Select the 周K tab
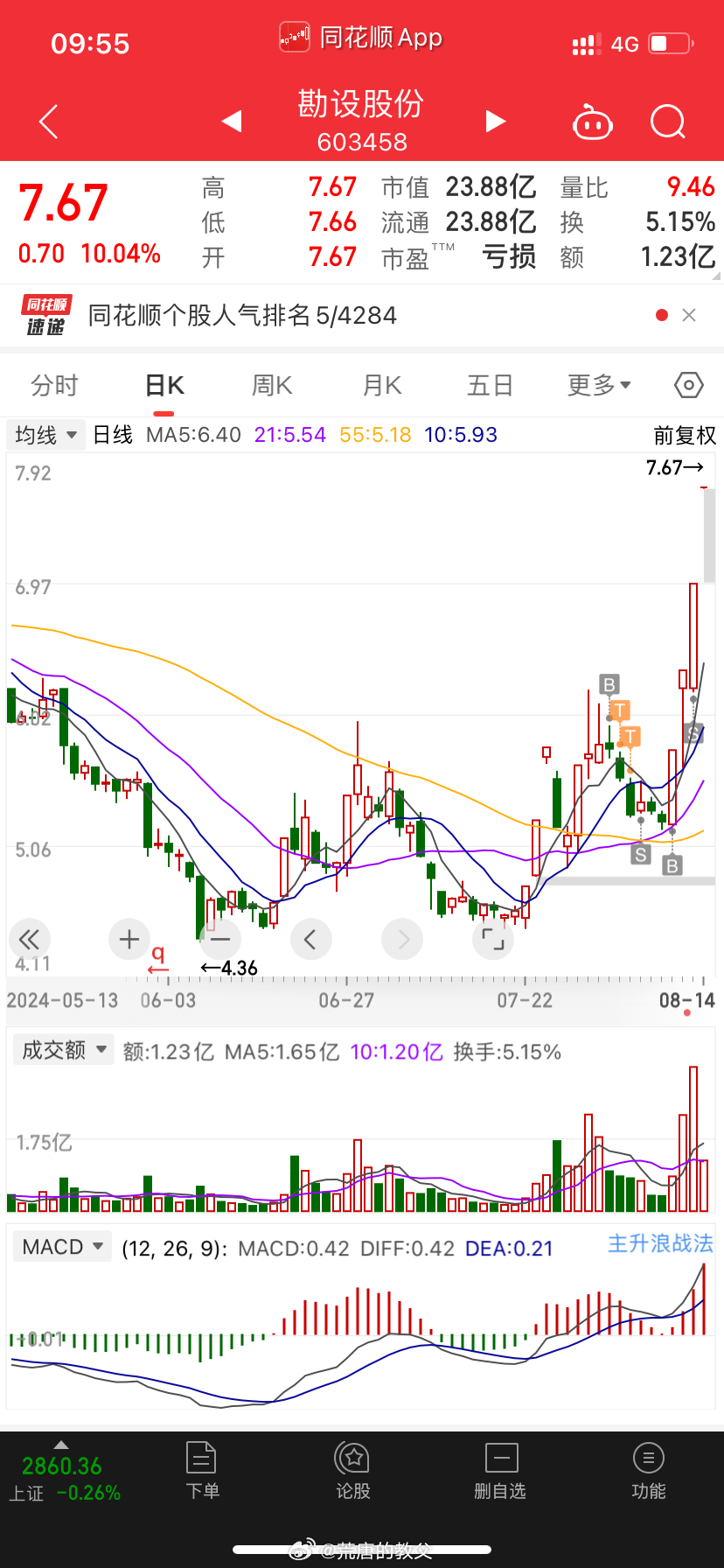 click(x=272, y=385)
